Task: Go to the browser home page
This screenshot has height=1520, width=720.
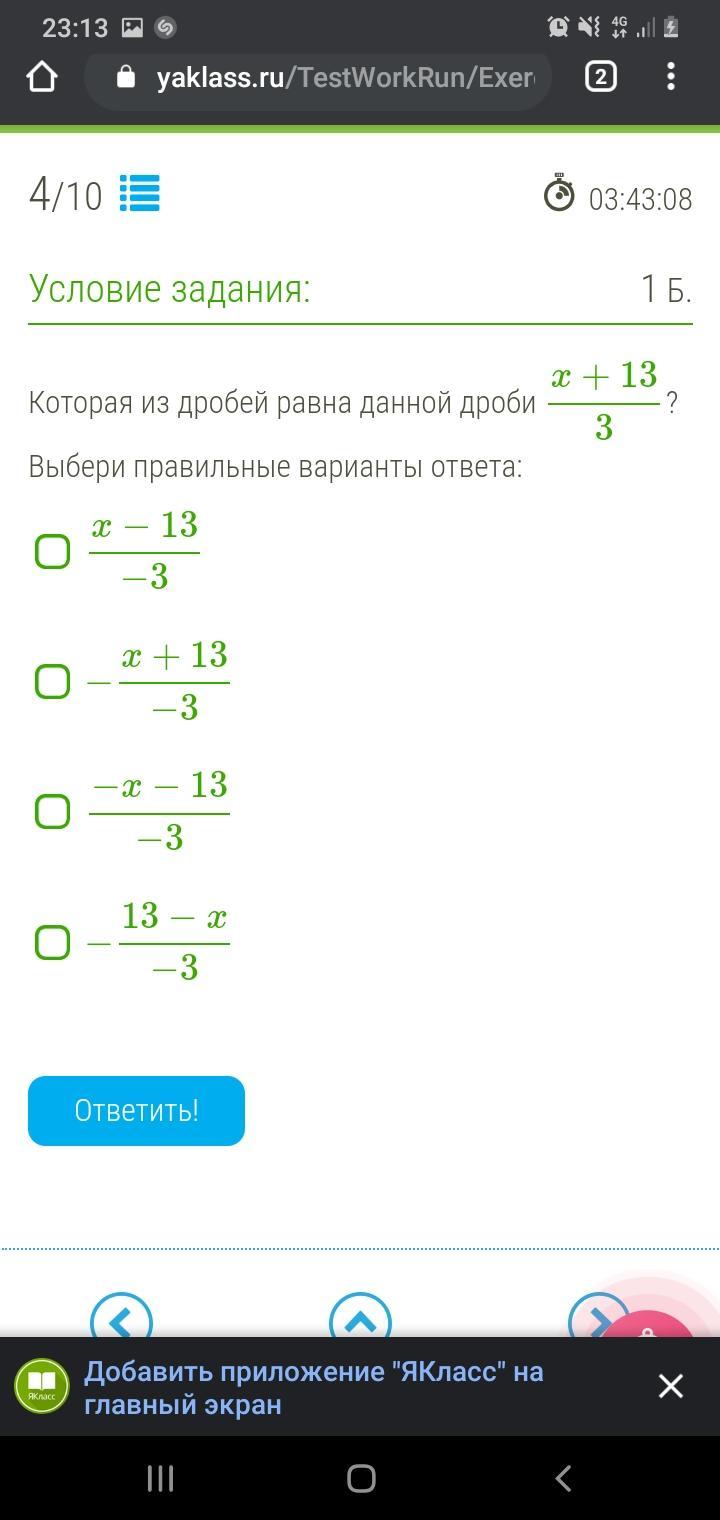Action: click(42, 77)
